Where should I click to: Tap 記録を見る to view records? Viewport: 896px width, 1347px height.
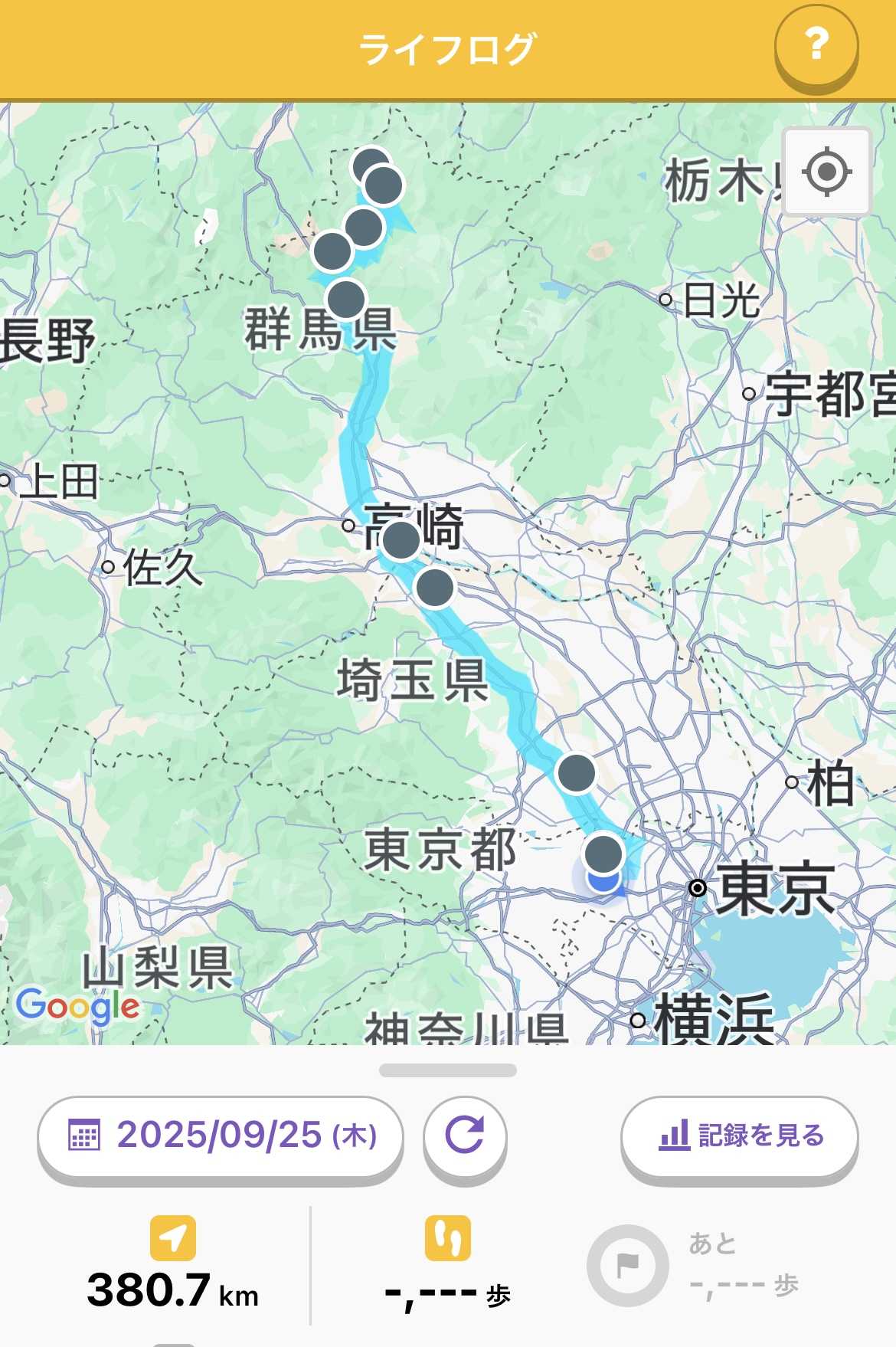point(740,1136)
